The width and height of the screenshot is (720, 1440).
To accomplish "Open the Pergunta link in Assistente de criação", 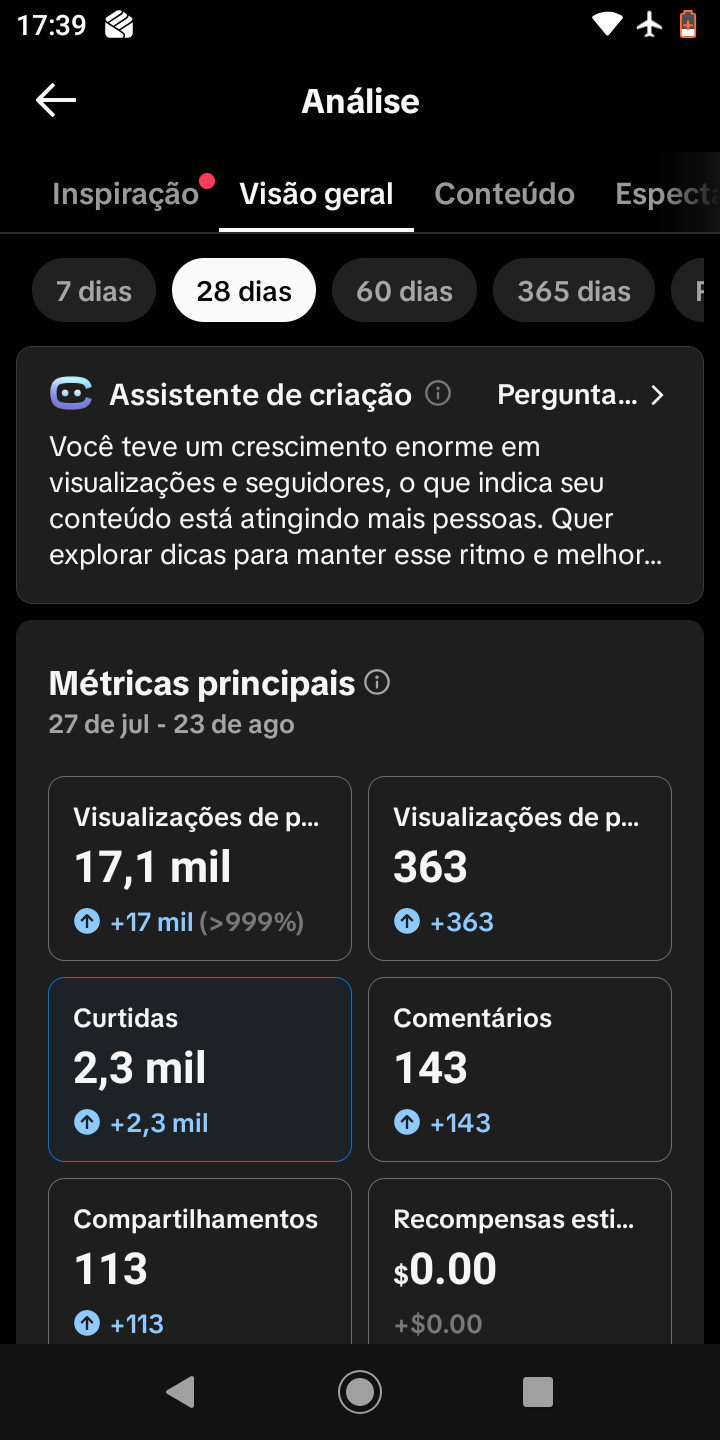I will tap(581, 395).
